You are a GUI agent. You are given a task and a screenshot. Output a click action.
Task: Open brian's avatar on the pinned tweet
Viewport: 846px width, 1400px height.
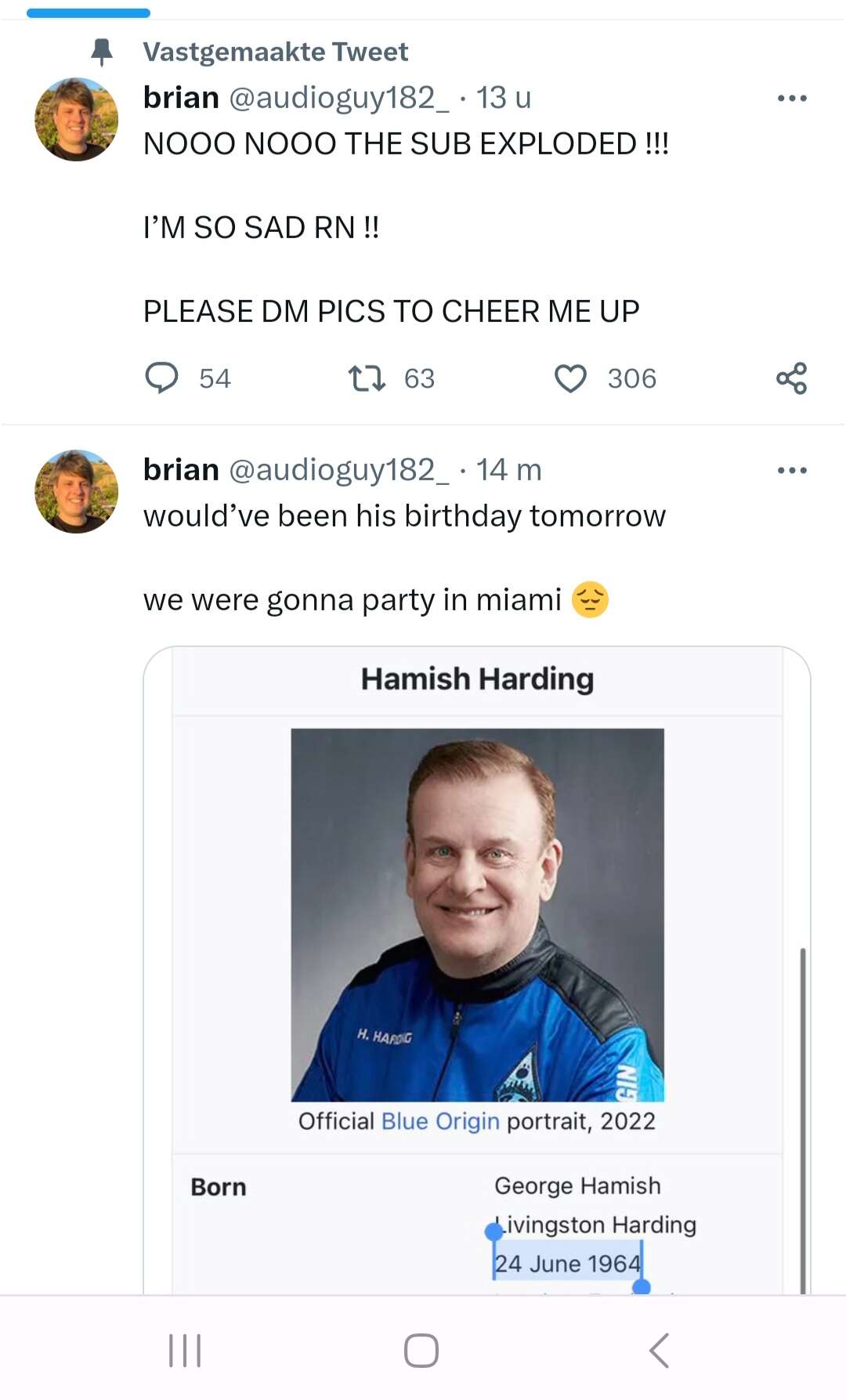pyautogui.click(x=77, y=119)
